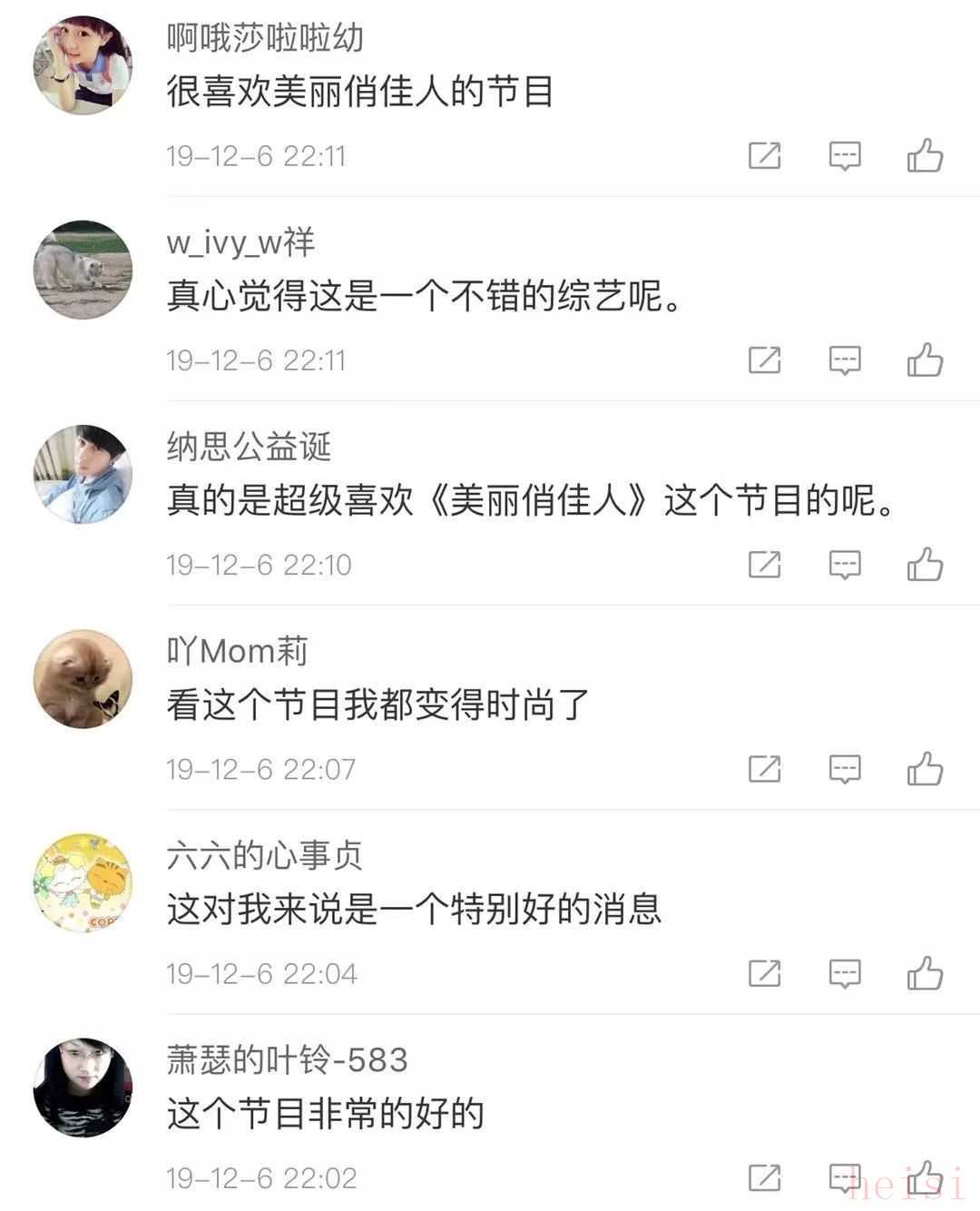Visit the profile of 萧瑟的叶铃-583
Screen dimensions: 980x1211
pos(83,1087)
